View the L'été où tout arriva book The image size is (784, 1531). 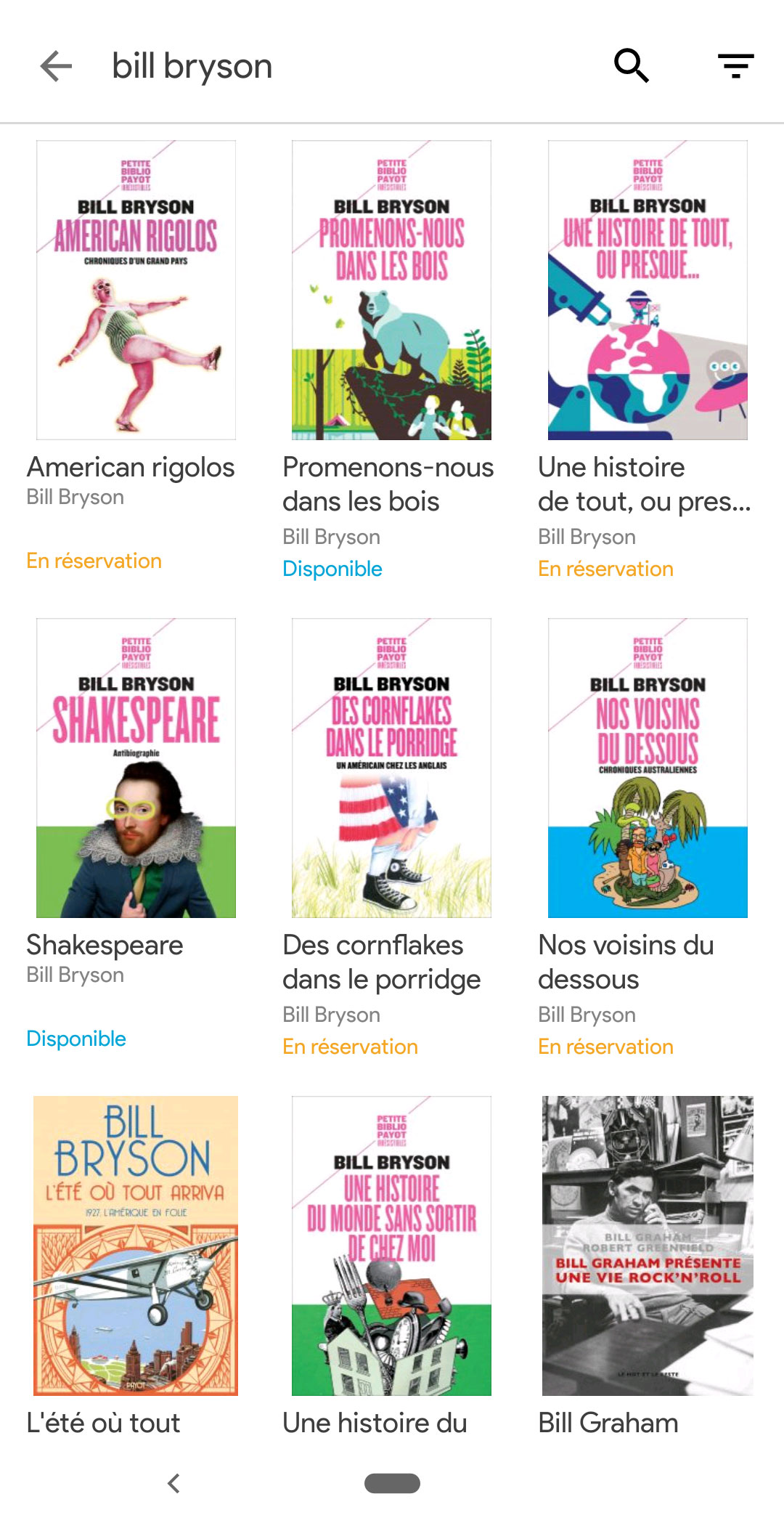136,1246
